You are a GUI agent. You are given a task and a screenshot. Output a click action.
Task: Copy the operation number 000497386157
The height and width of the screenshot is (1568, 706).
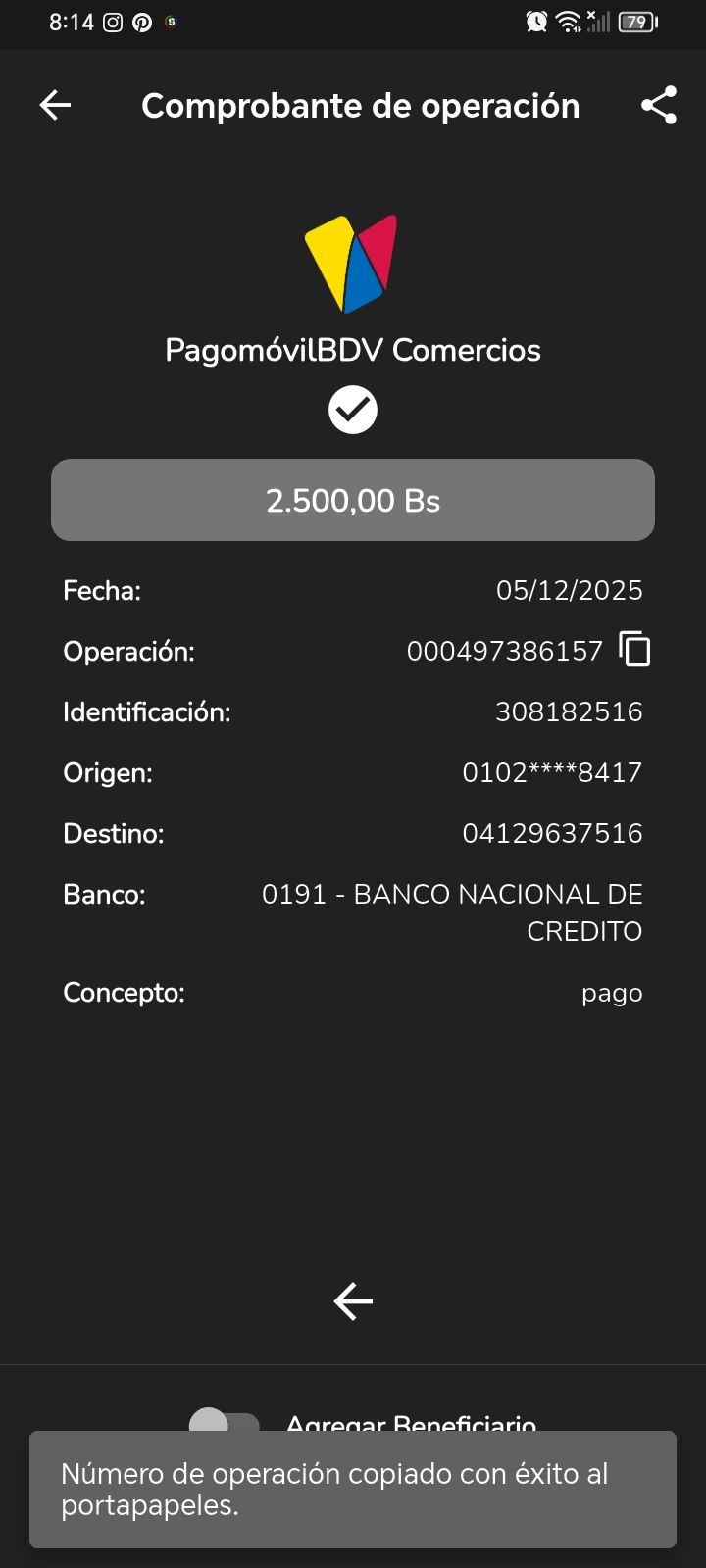tap(635, 650)
